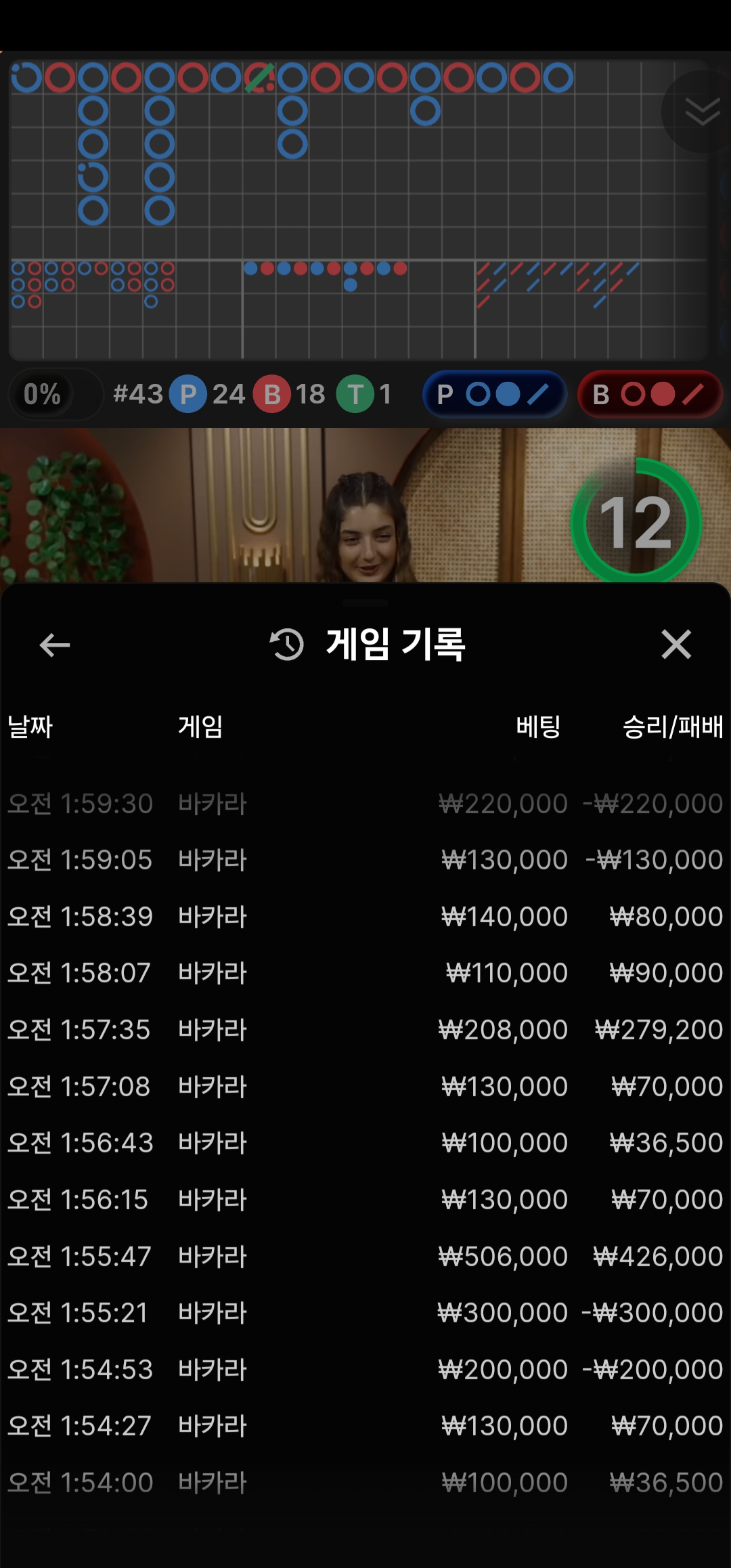Tap the Banker (B) prediction button

649,394
